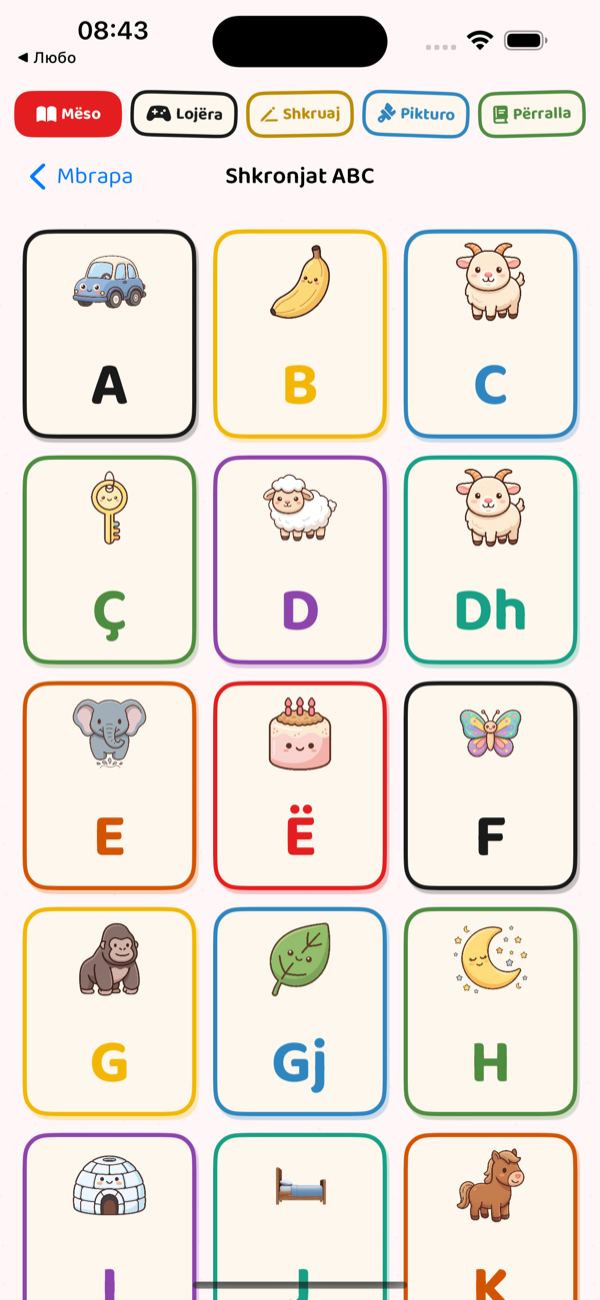
Task: Switch to the Pikturo tab
Action: click(x=416, y=114)
